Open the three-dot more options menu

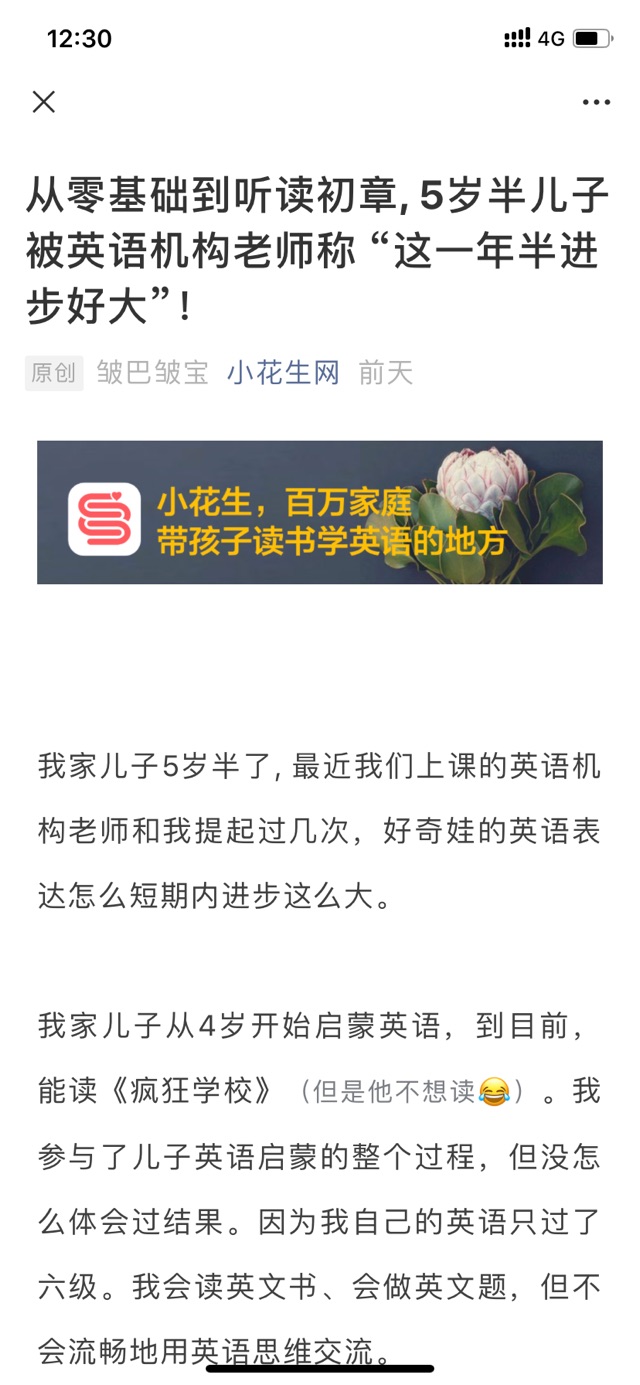[x=596, y=102]
